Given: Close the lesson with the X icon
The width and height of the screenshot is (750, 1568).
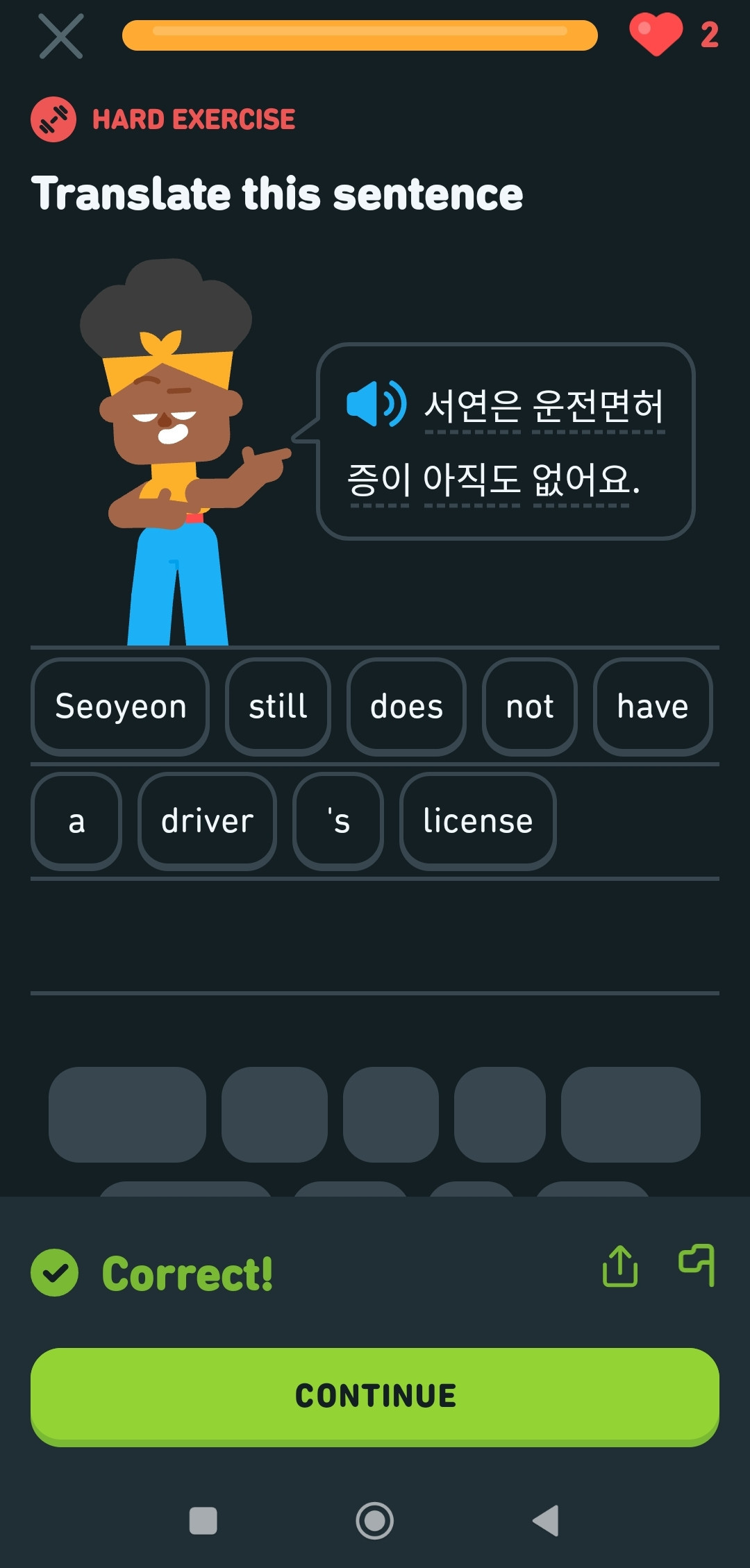Looking at the screenshot, I should point(61,36).
